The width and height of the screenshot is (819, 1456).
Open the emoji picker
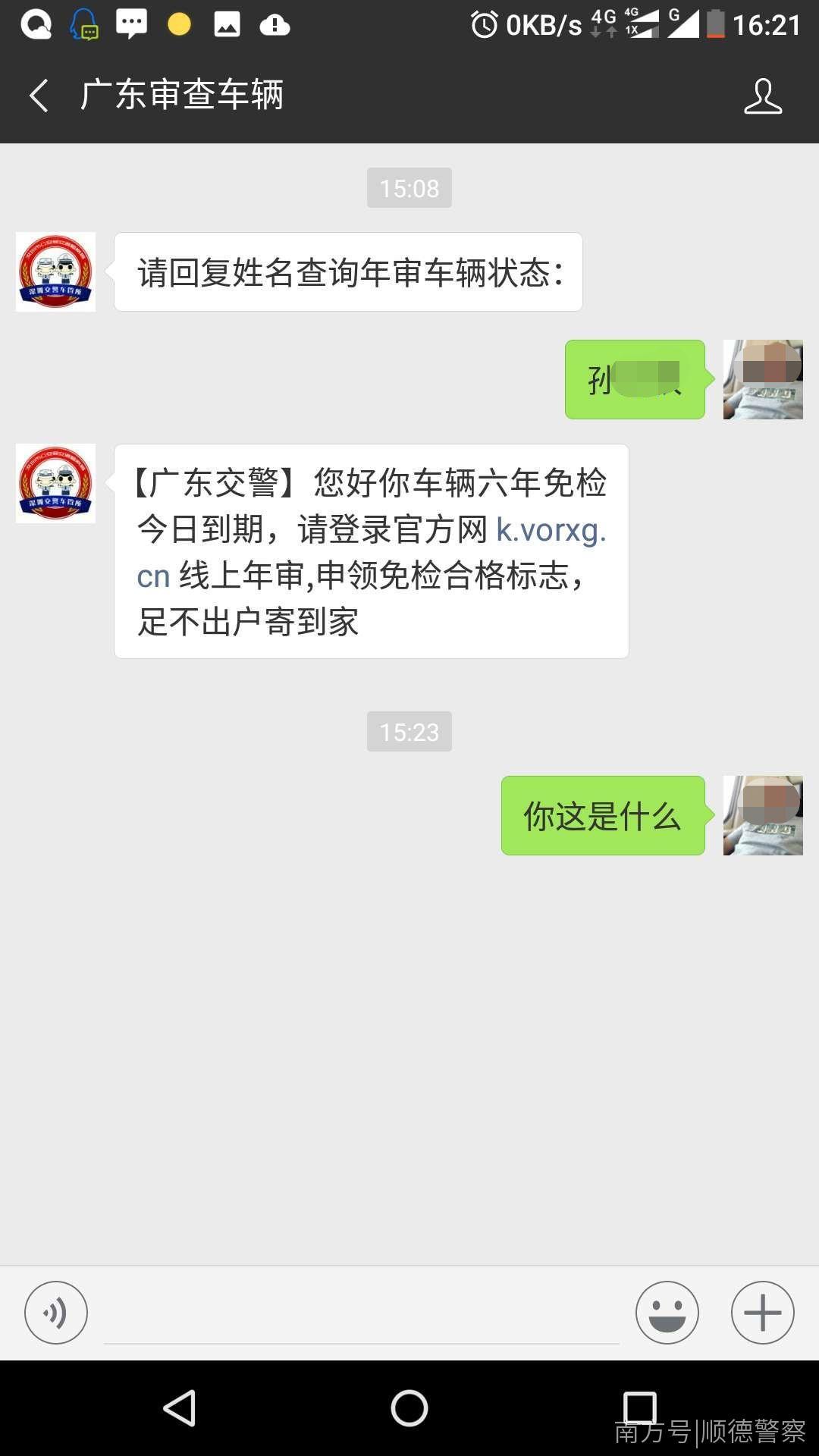coord(667,1312)
